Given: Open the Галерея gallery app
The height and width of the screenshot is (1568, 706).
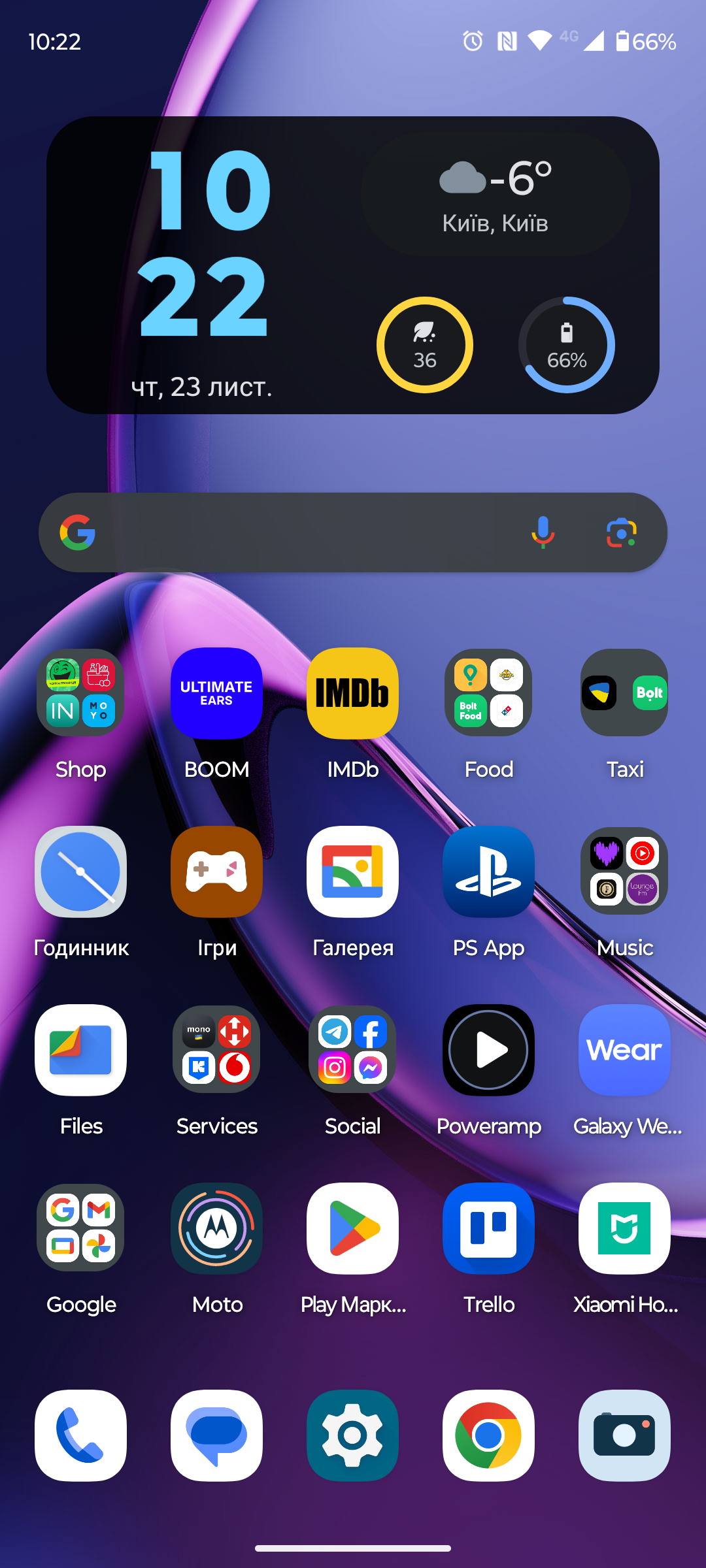Looking at the screenshot, I should pos(352,872).
